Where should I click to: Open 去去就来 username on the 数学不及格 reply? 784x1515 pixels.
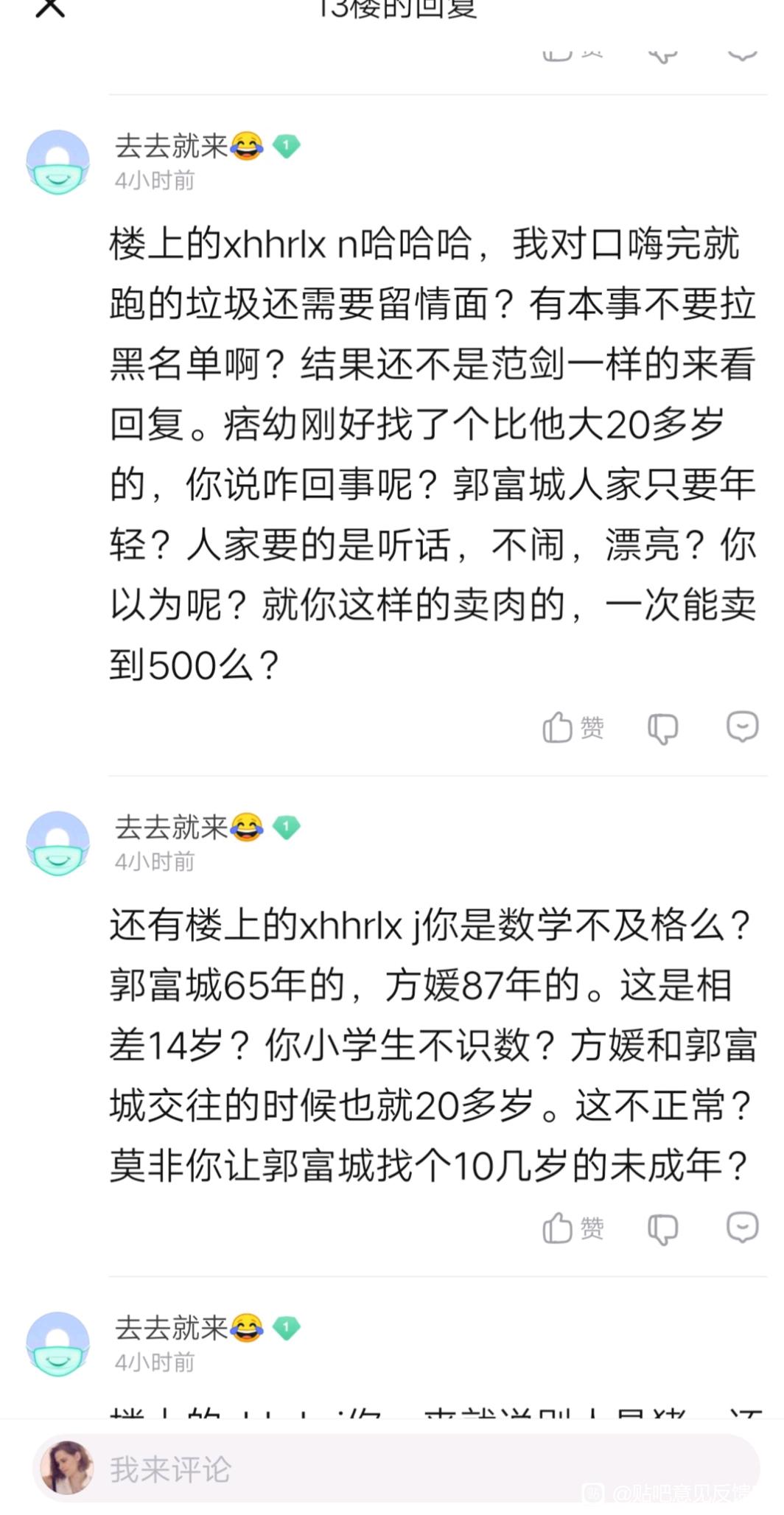coord(172,828)
